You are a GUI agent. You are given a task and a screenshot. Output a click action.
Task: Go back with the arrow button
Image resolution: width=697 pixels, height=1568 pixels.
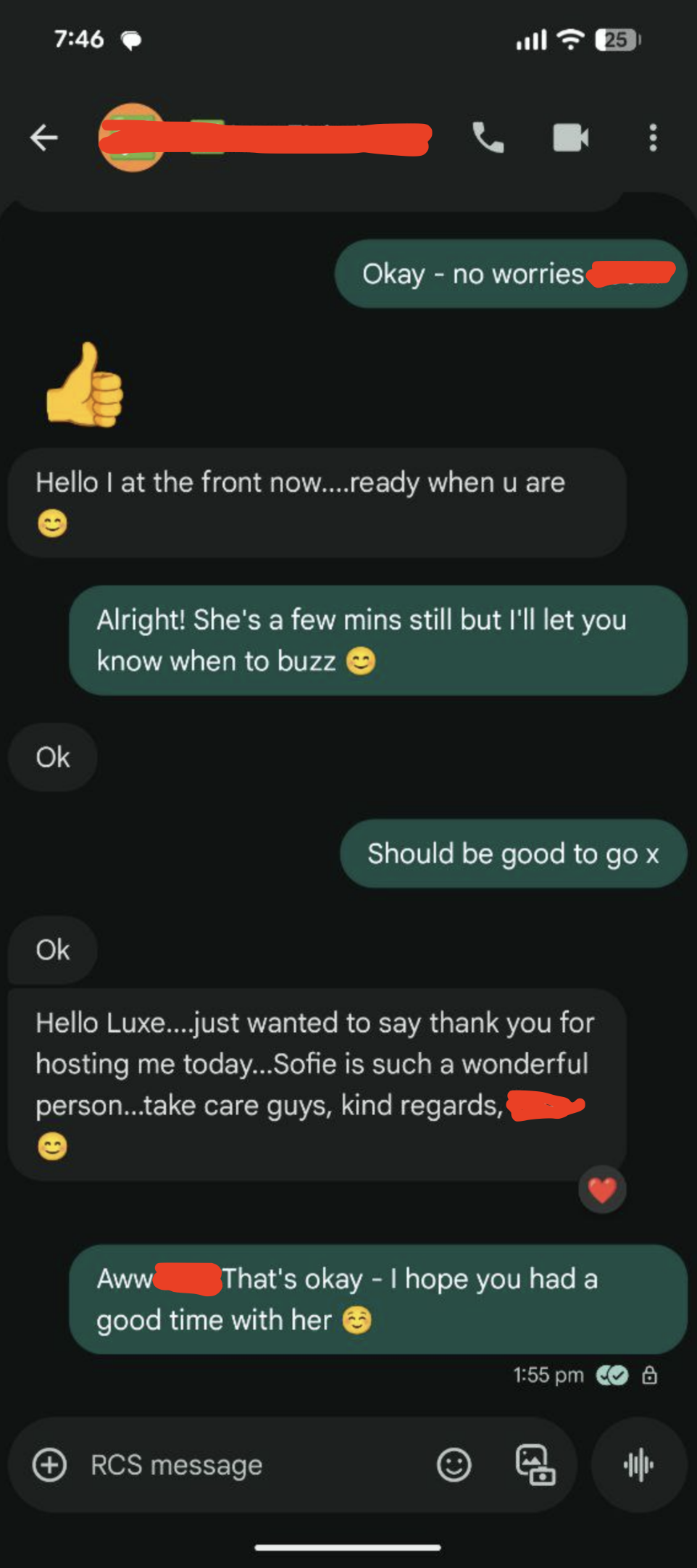[43, 138]
